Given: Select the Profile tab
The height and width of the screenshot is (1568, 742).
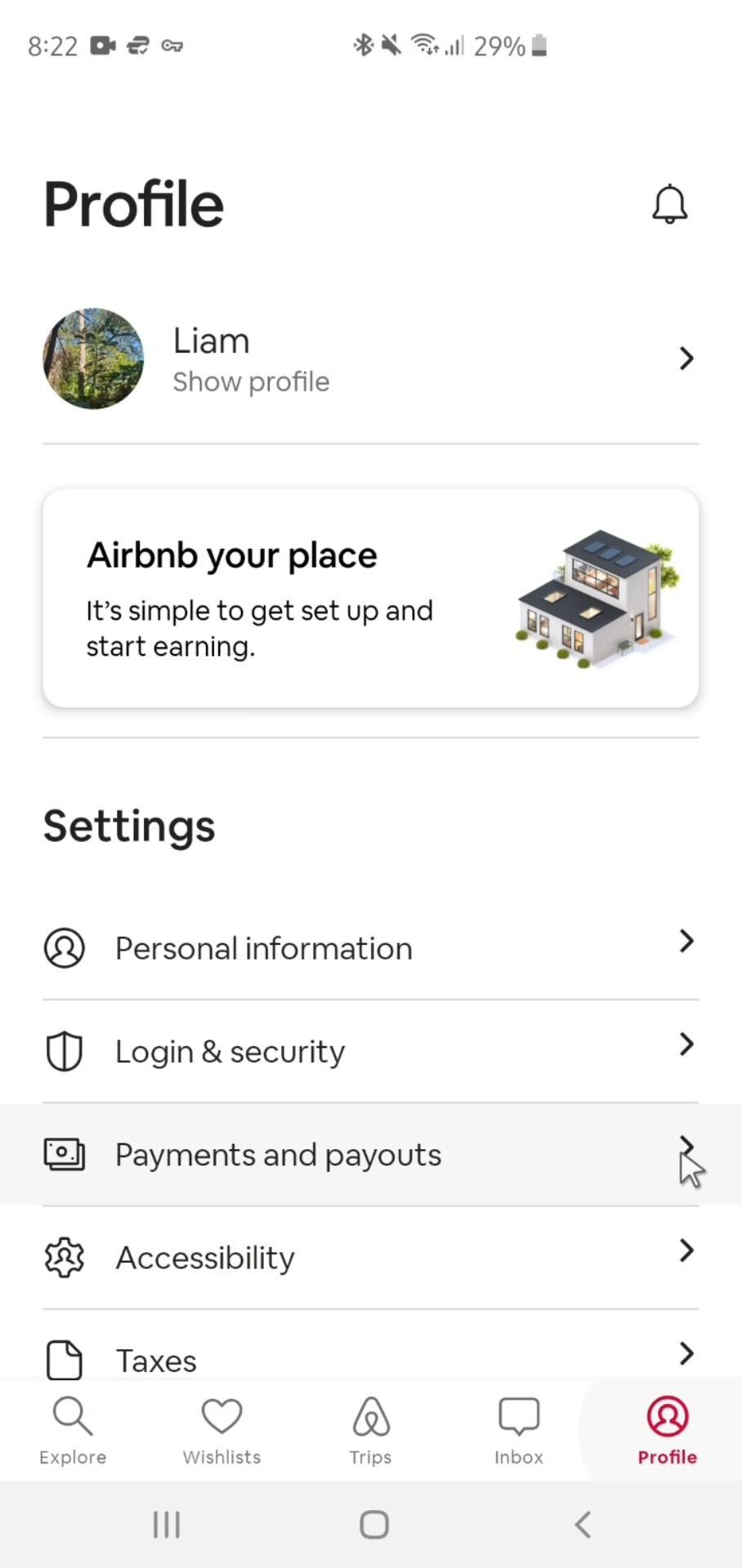Looking at the screenshot, I should tap(667, 1431).
